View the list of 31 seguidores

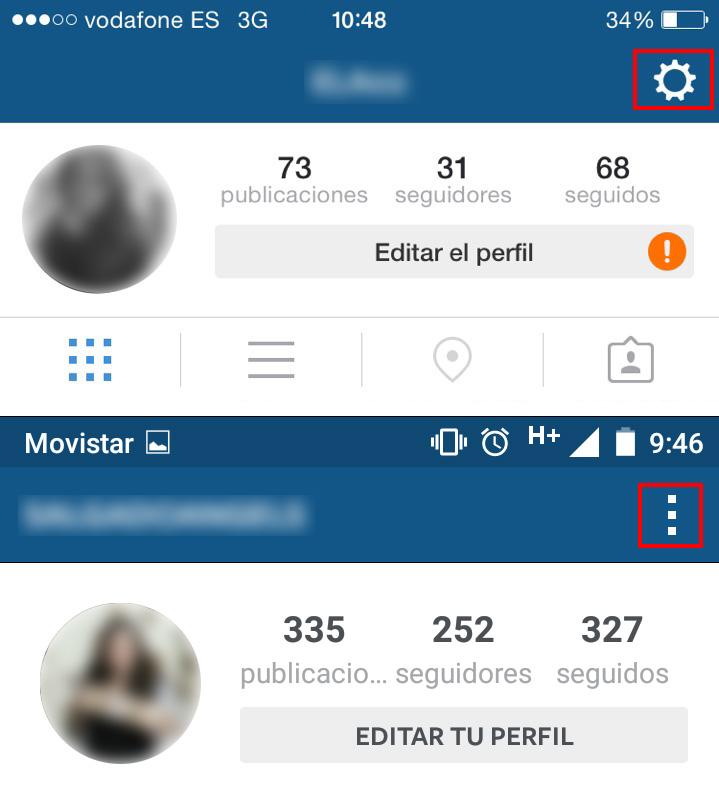(x=452, y=179)
